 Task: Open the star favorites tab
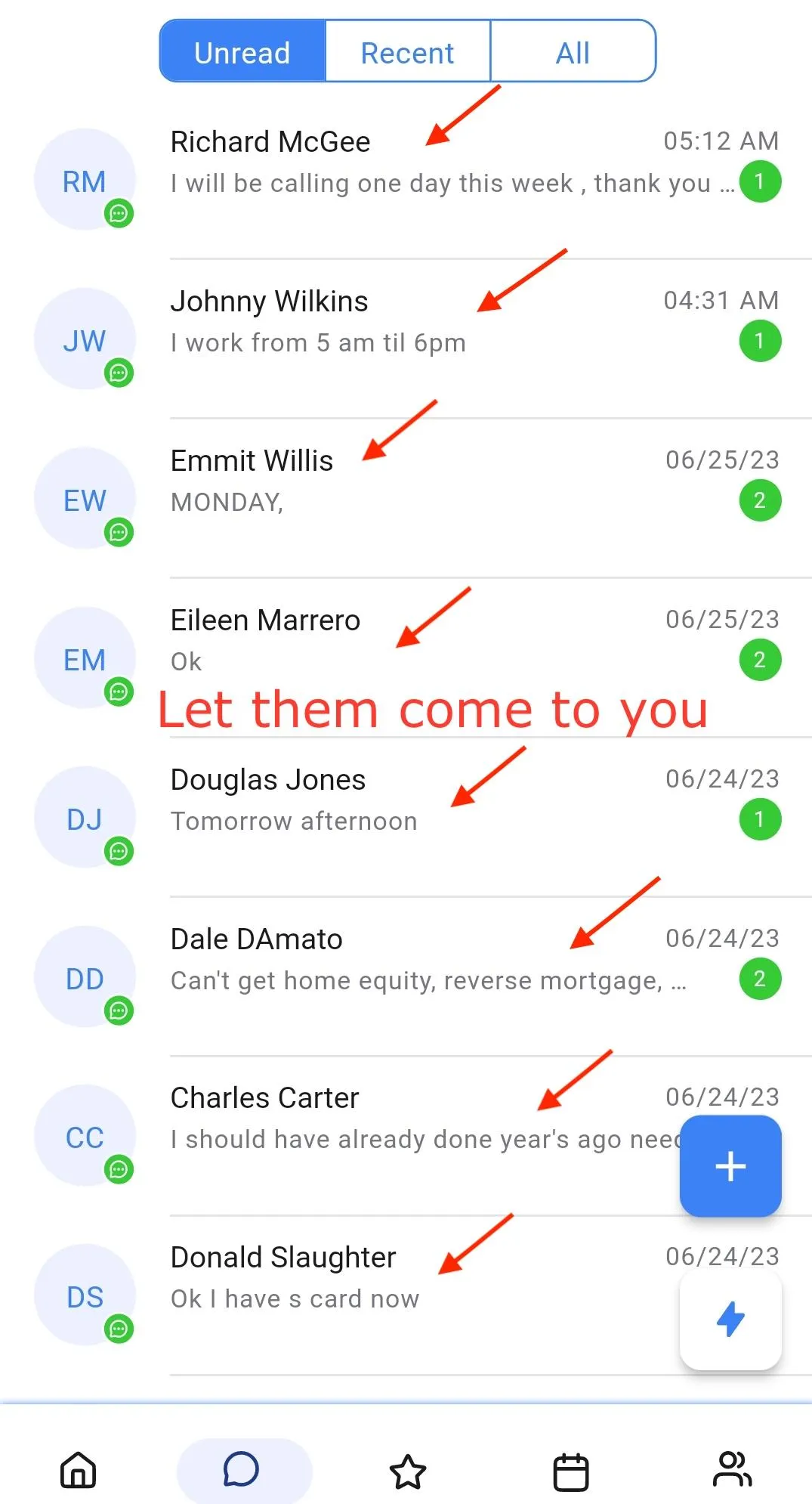408,1471
